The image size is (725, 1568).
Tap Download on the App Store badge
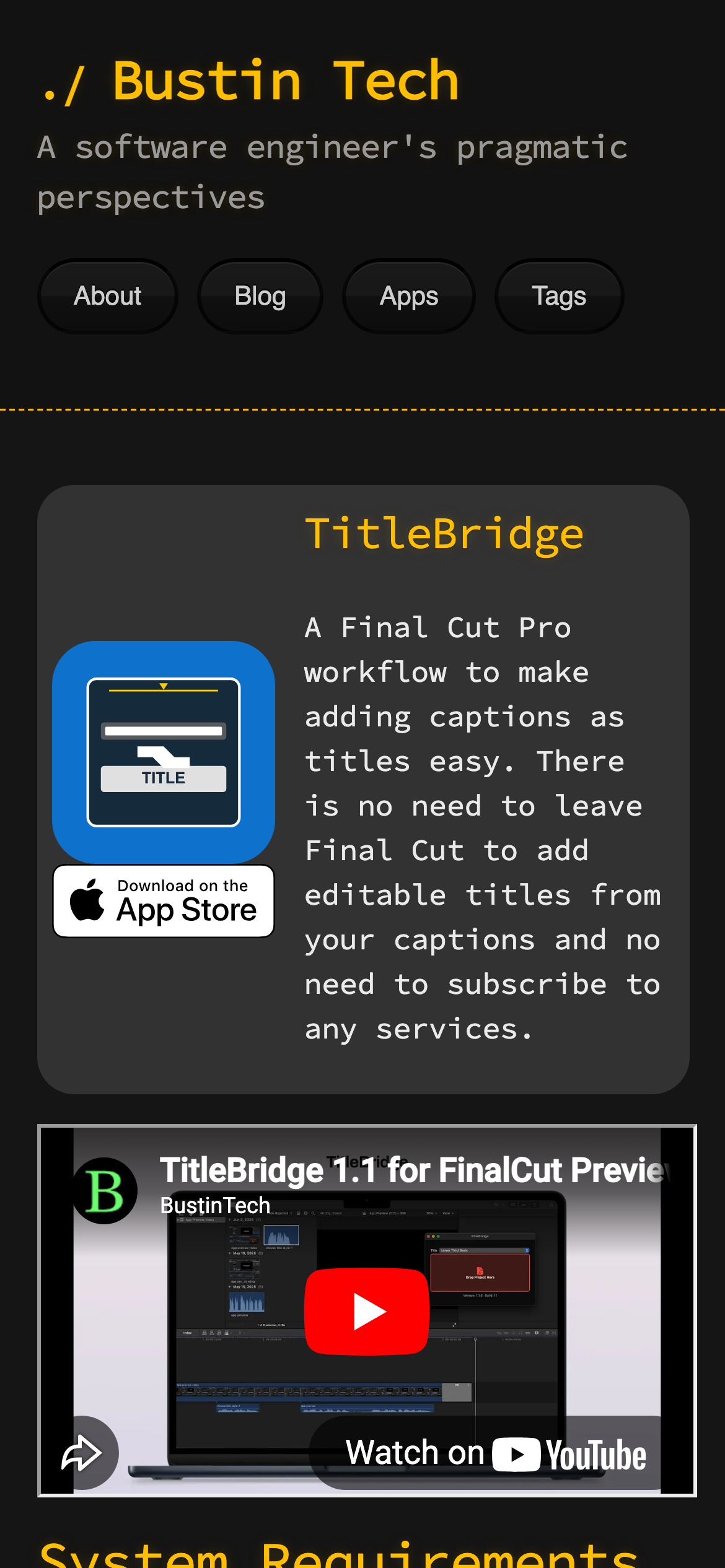tap(164, 901)
